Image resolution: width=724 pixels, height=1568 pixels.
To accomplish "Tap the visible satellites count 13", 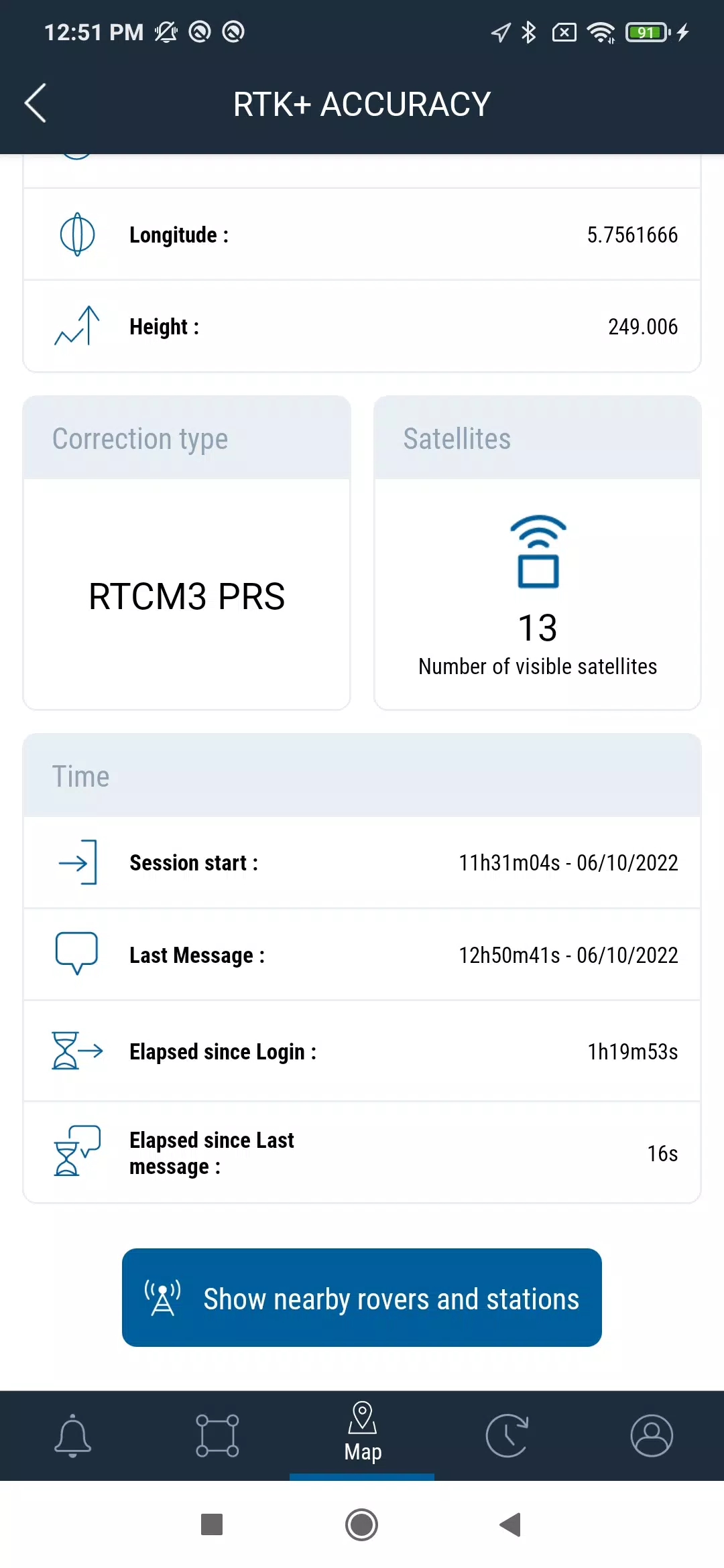I will click(537, 628).
